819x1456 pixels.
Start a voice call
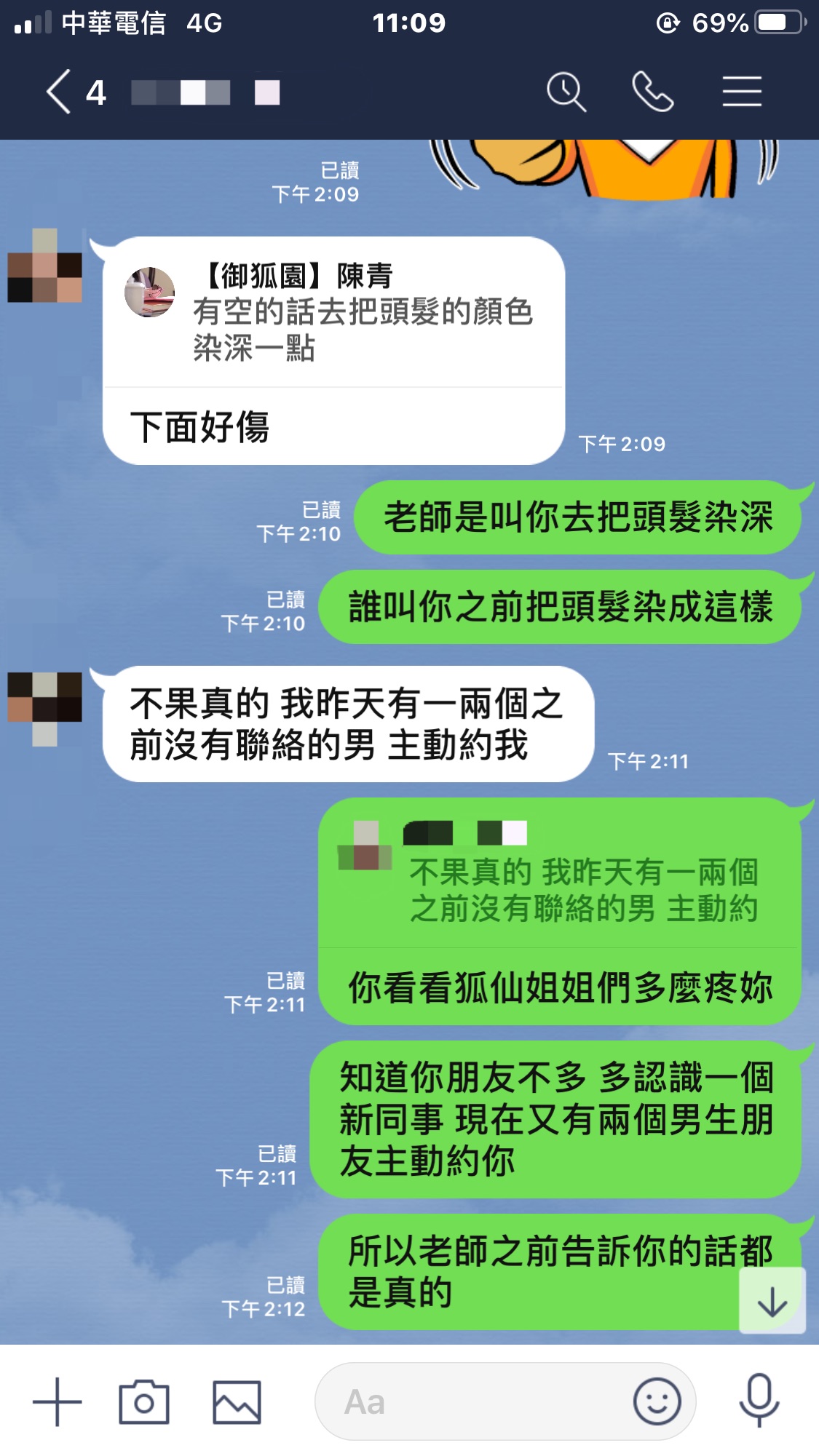pos(652,92)
